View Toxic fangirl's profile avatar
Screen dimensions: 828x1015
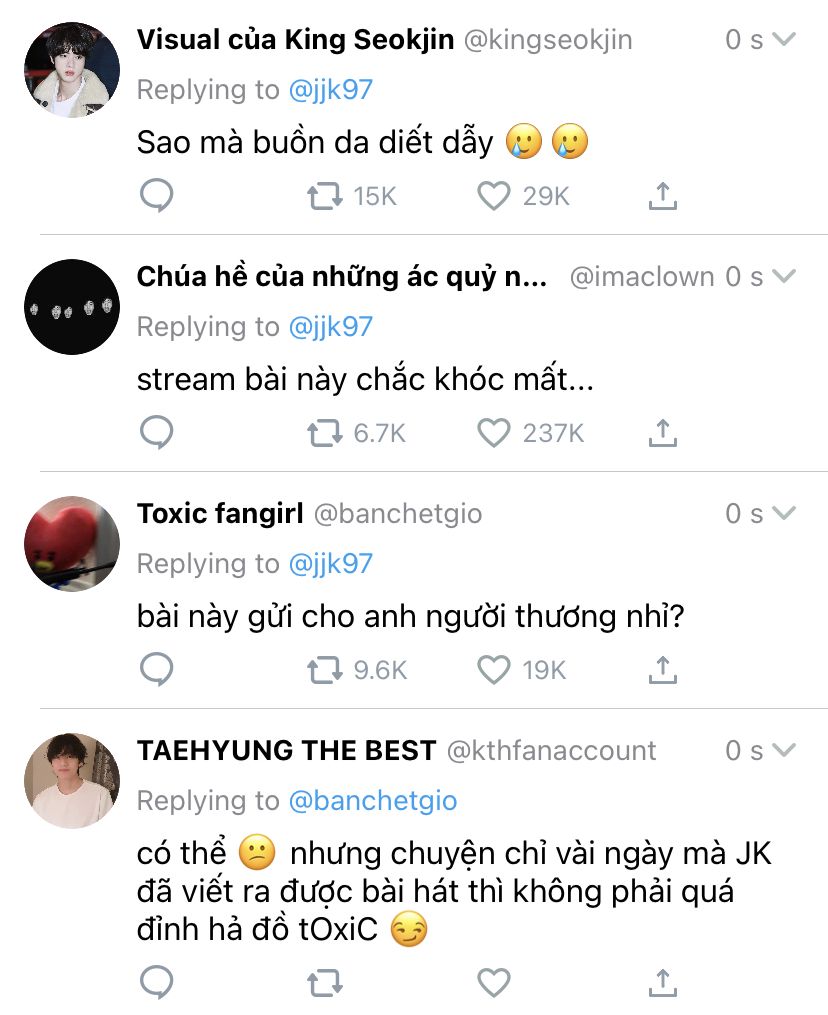(71, 543)
